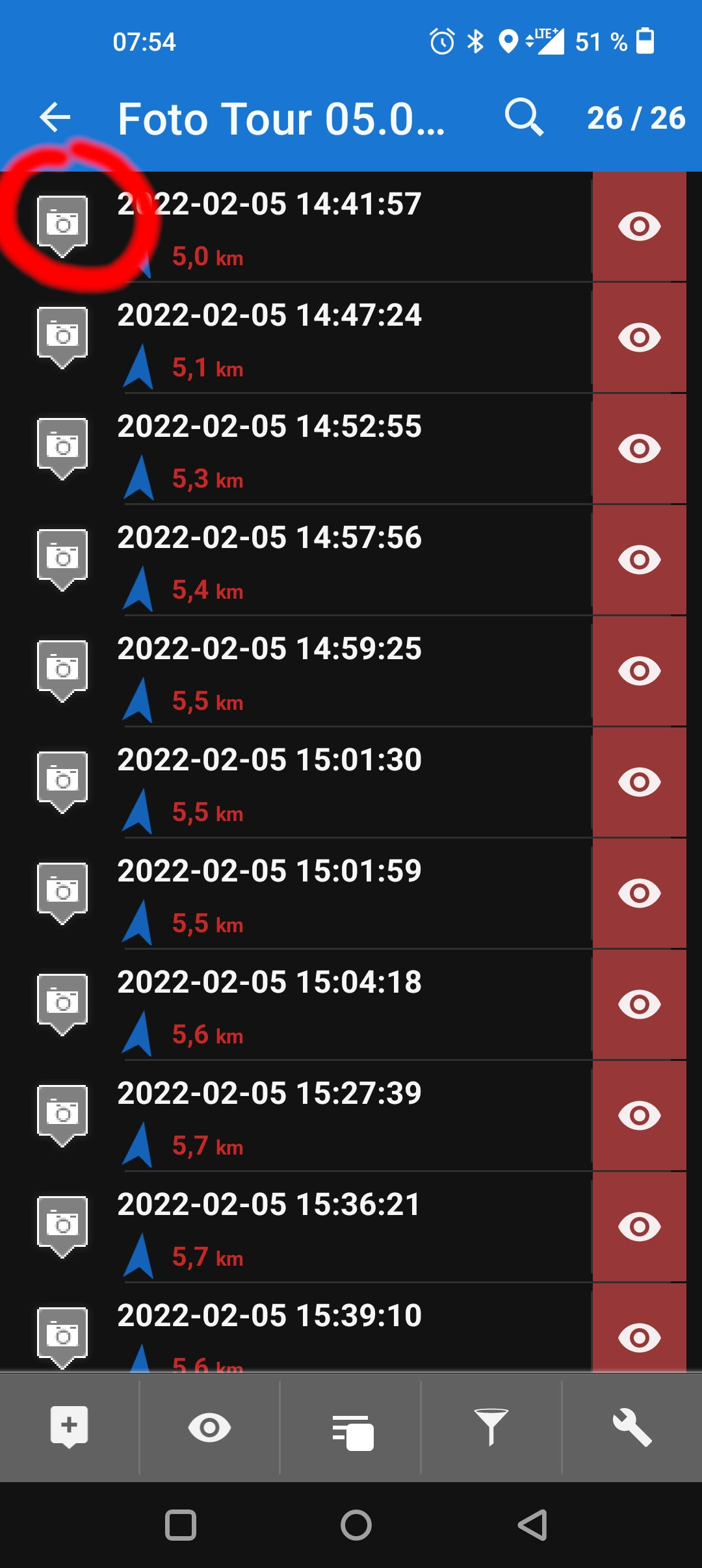Toggle the eye for the 15:04:18 point
This screenshot has width=702, height=1568.
639,1004
